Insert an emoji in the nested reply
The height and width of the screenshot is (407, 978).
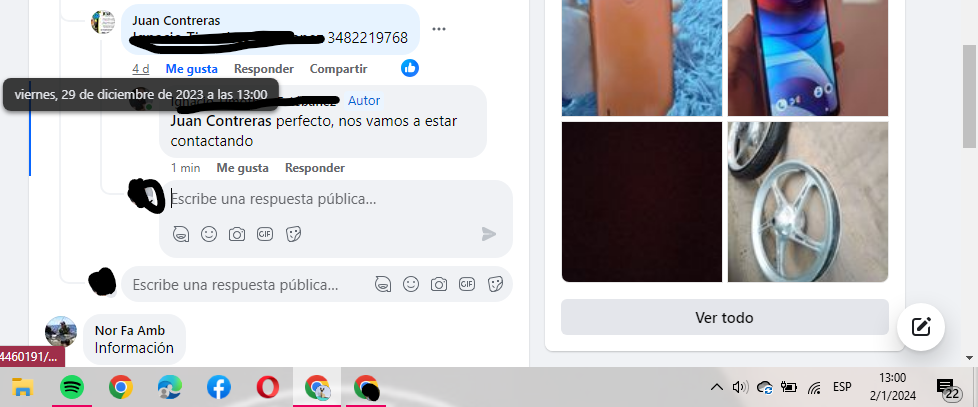tap(209, 234)
